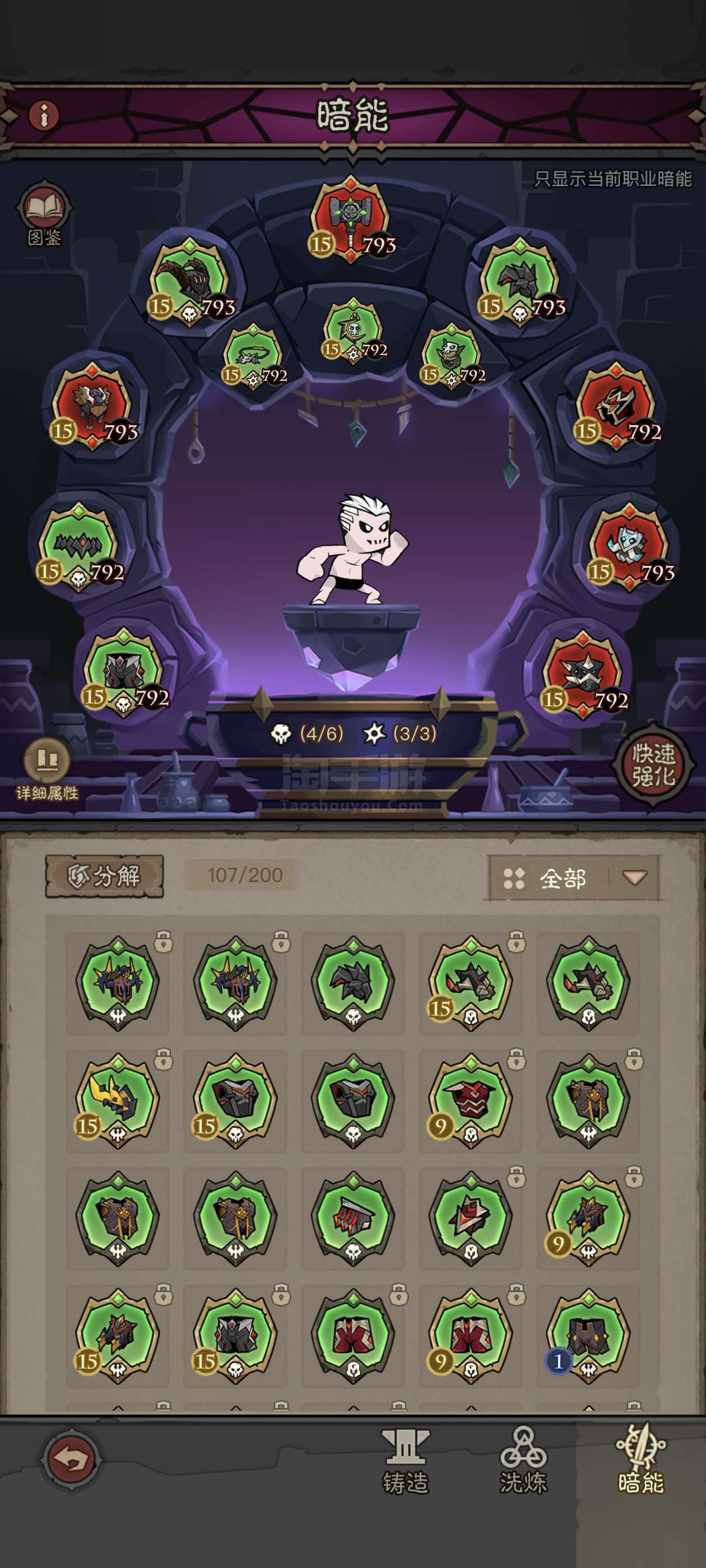The width and height of the screenshot is (706, 1568).
Task: Open the 图鉴 book
Action: point(44,213)
